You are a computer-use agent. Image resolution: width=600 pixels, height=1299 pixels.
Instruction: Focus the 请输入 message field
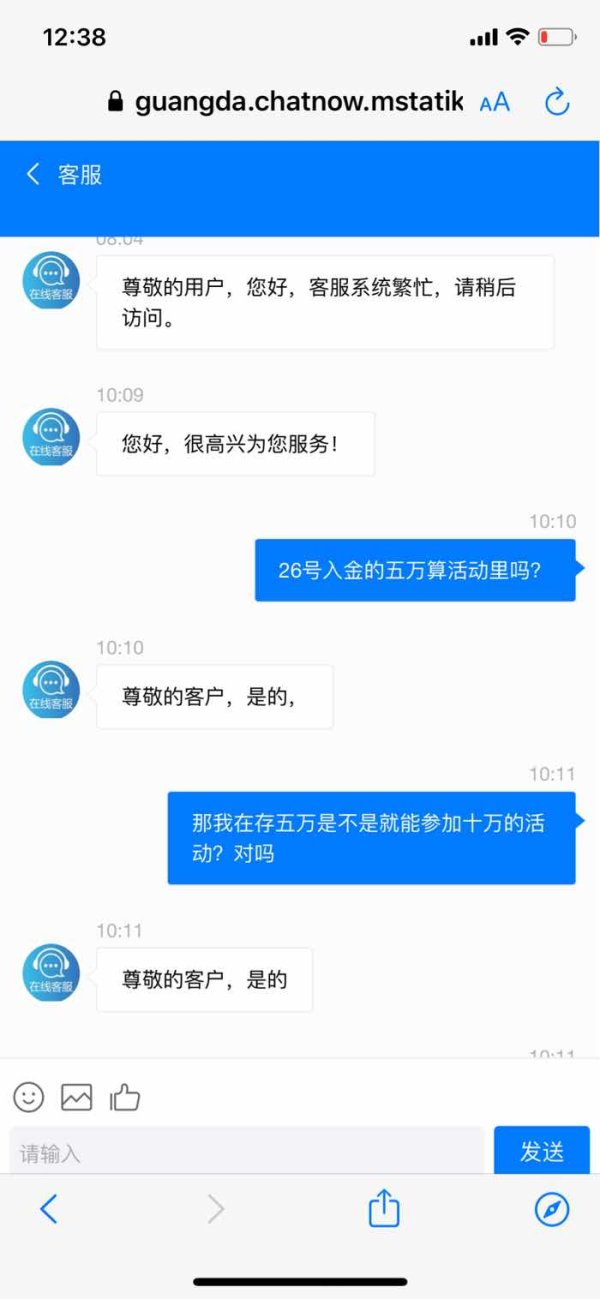(247, 1152)
